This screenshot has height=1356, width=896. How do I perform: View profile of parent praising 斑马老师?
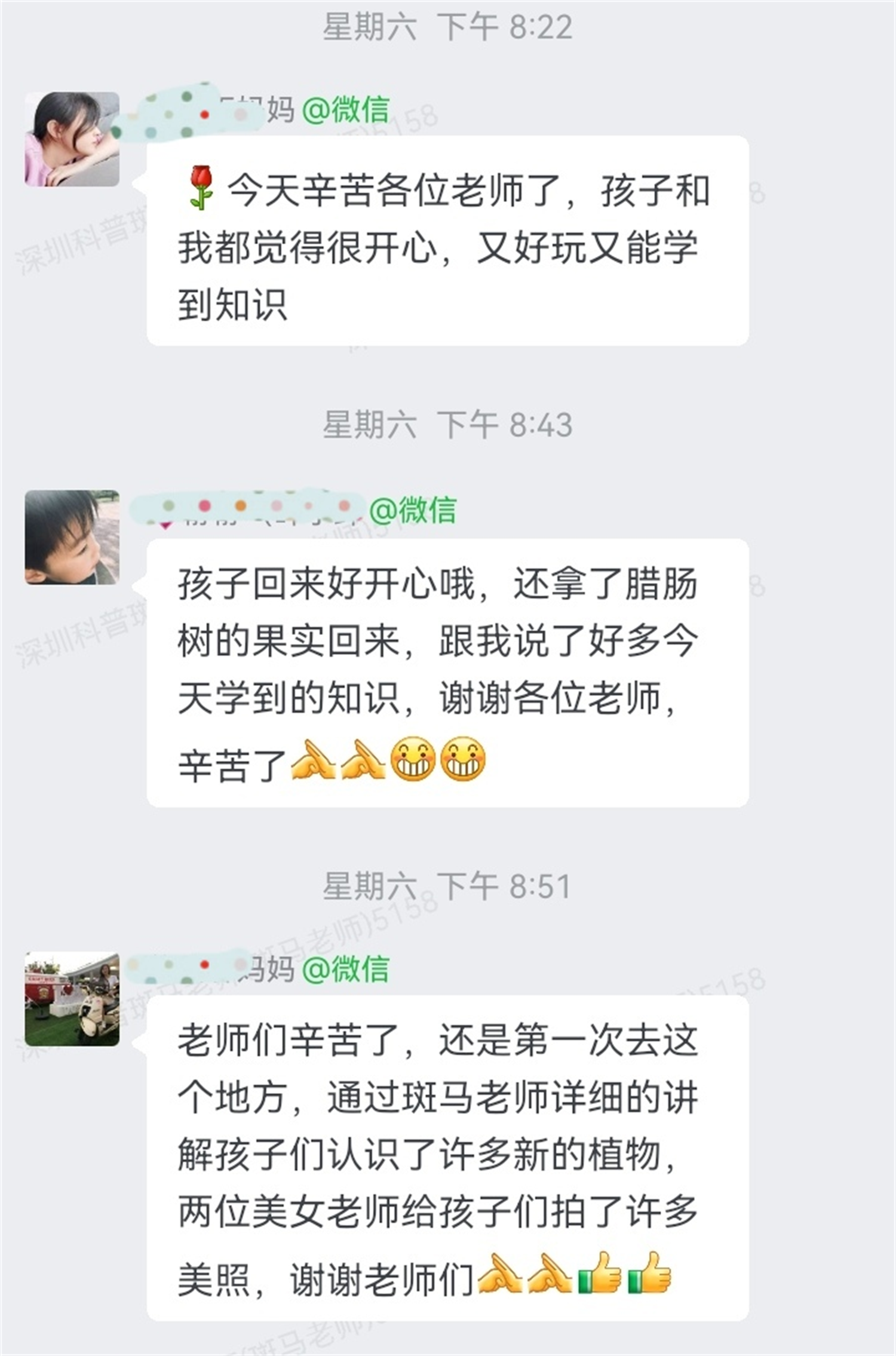pyautogui.click(x=72, y=999)
